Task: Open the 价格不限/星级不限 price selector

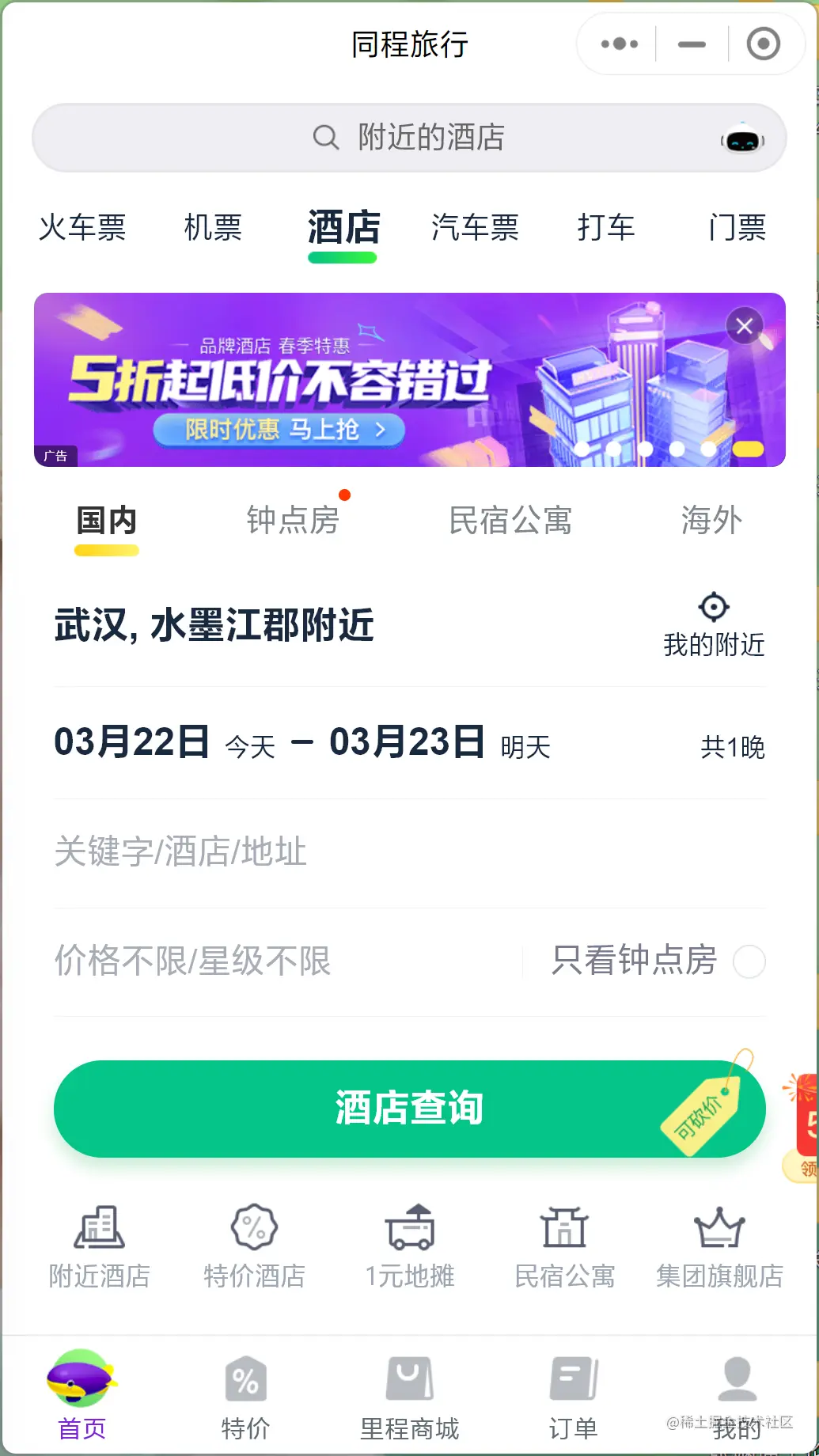Action: pyautogui.click(x=192, y=961)
